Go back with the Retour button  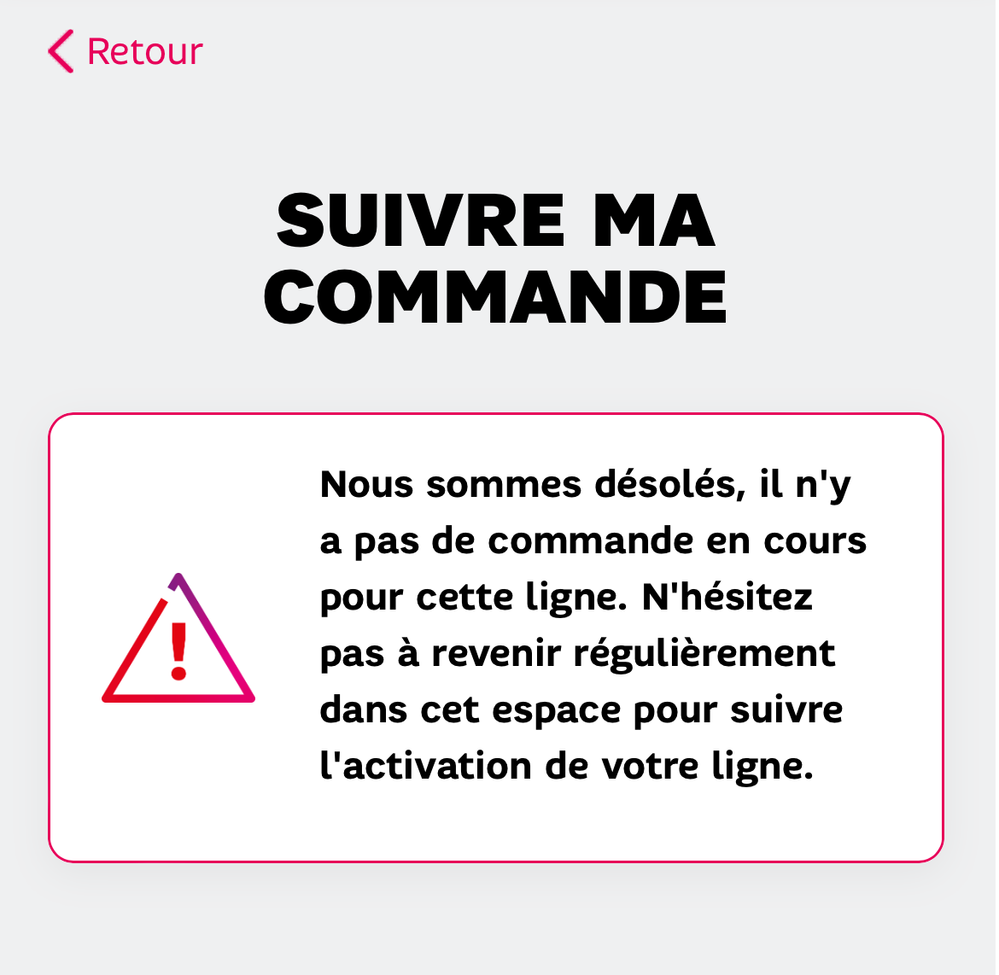click(126, 51)
